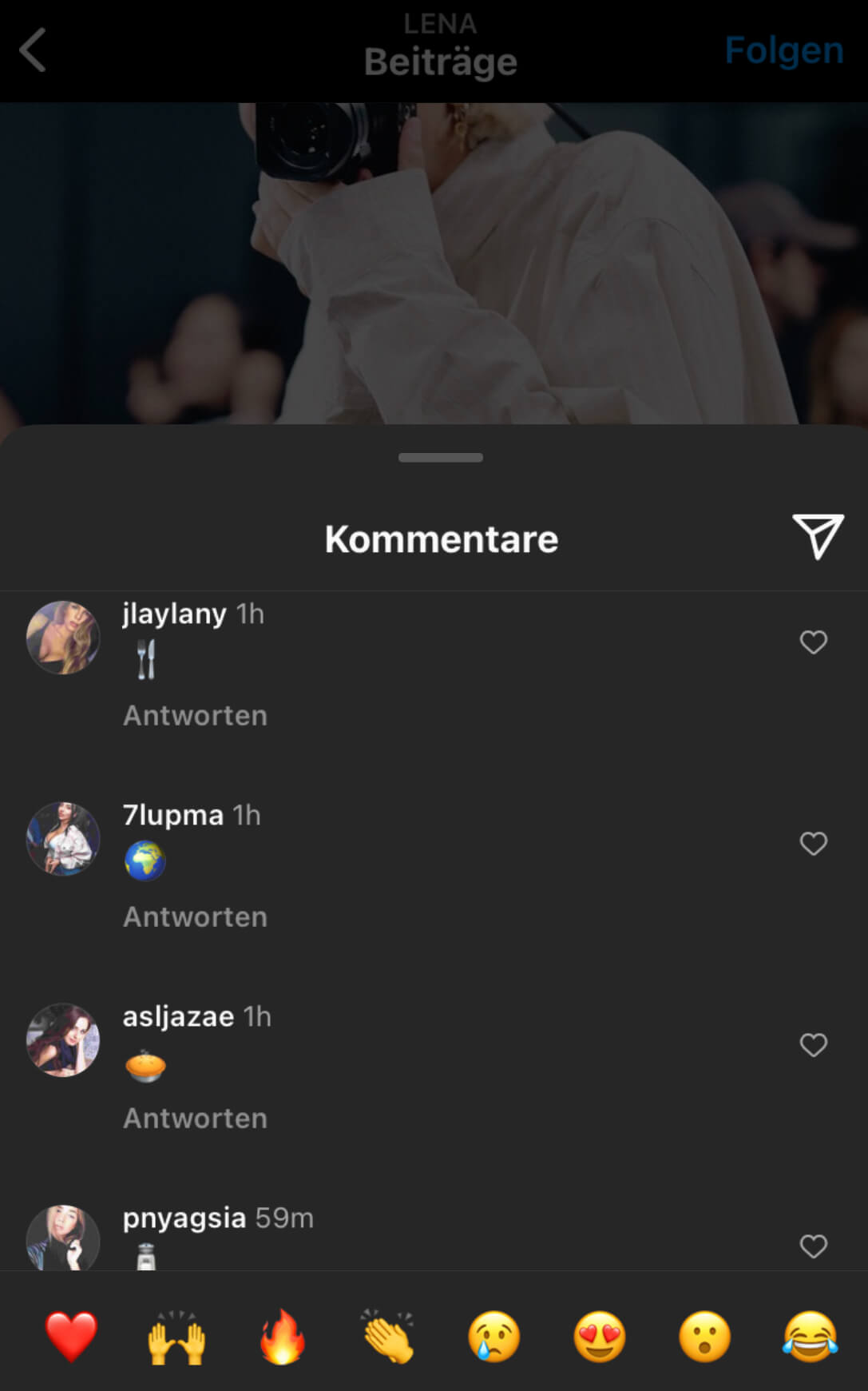868x1391 pixels.
Task: Like 7lupma's comment
Action: pyautogui.click(x=814, y=844)
